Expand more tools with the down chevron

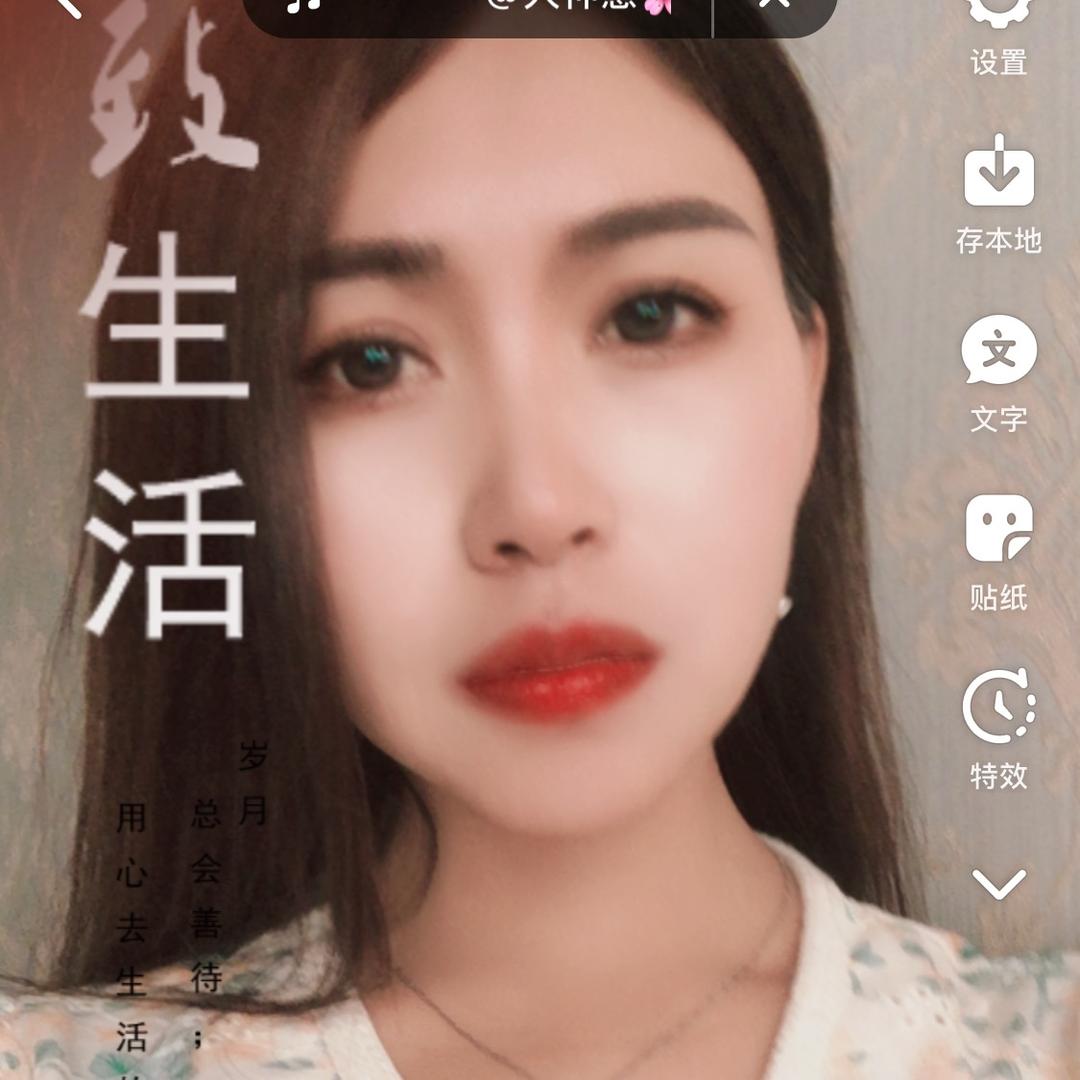[998, 884]
